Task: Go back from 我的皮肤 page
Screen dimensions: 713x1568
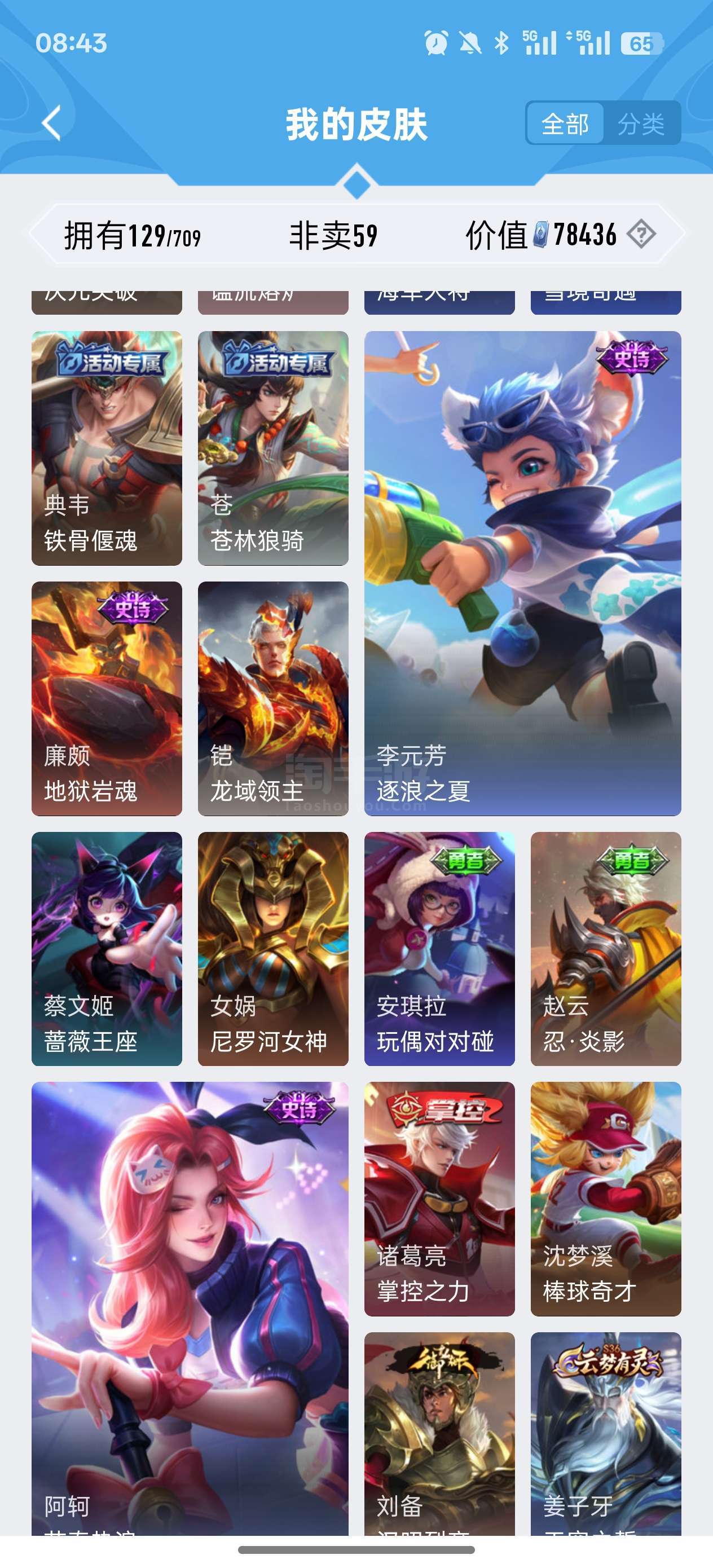Action: pos(52,123)
